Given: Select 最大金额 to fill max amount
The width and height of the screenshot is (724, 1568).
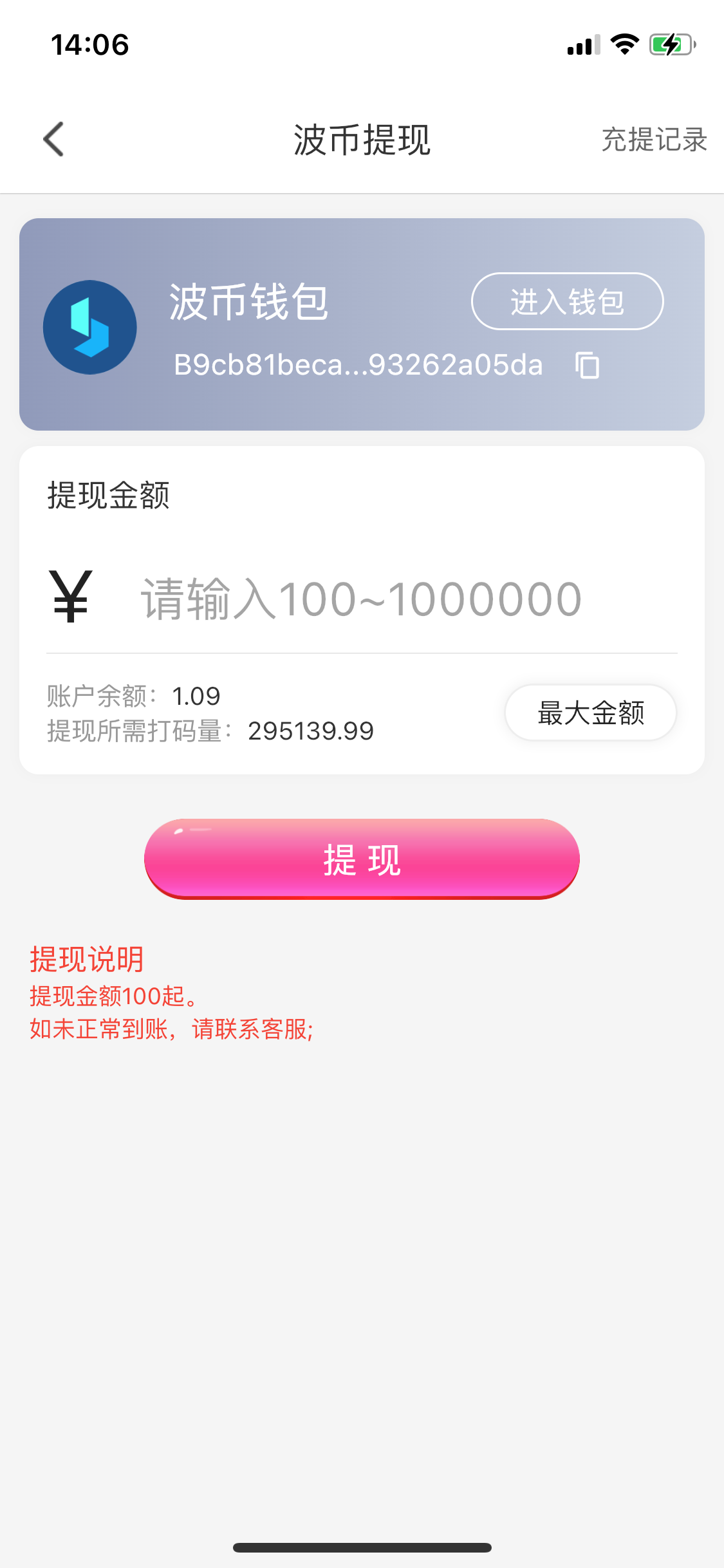Looking at the screenshot, I should tap(590, 713).
